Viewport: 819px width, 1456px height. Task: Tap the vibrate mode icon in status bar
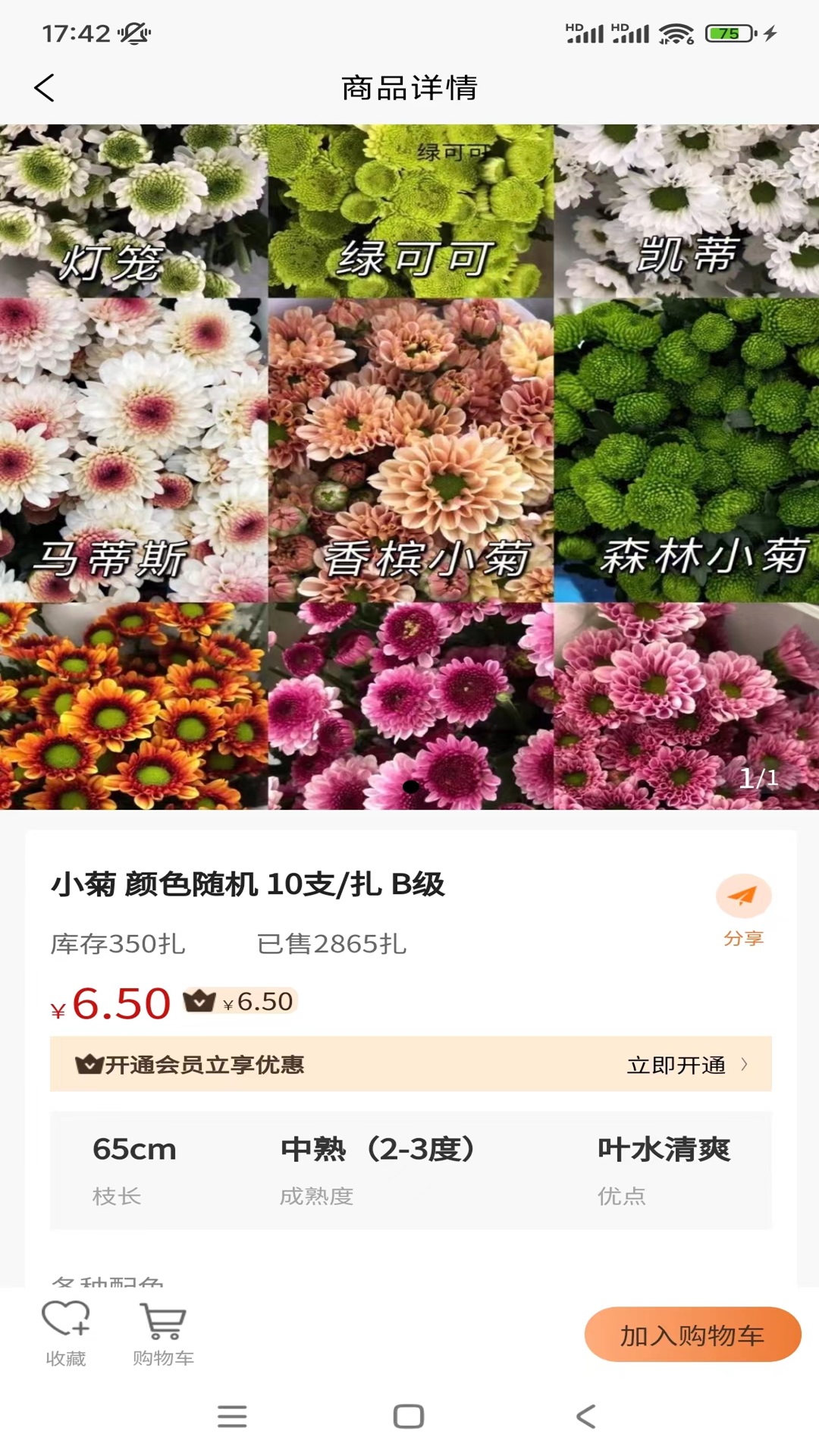[133, 33]
